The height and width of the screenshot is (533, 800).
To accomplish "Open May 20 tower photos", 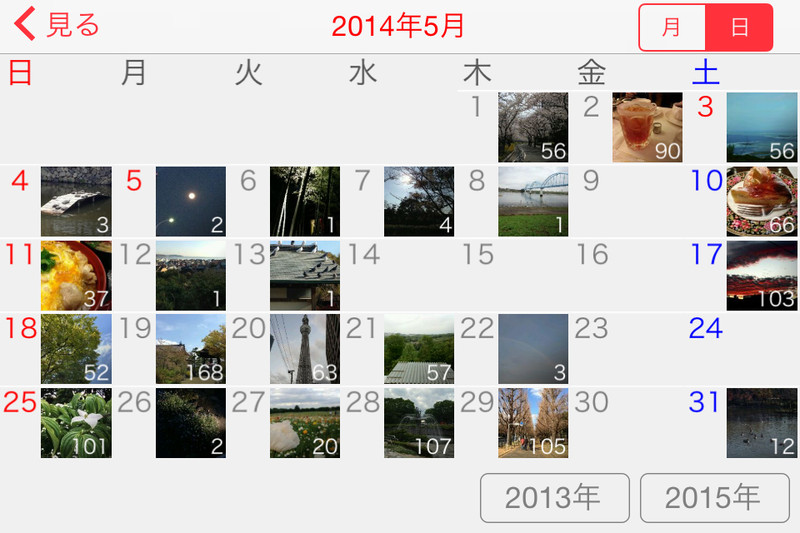I will point(304,349).
